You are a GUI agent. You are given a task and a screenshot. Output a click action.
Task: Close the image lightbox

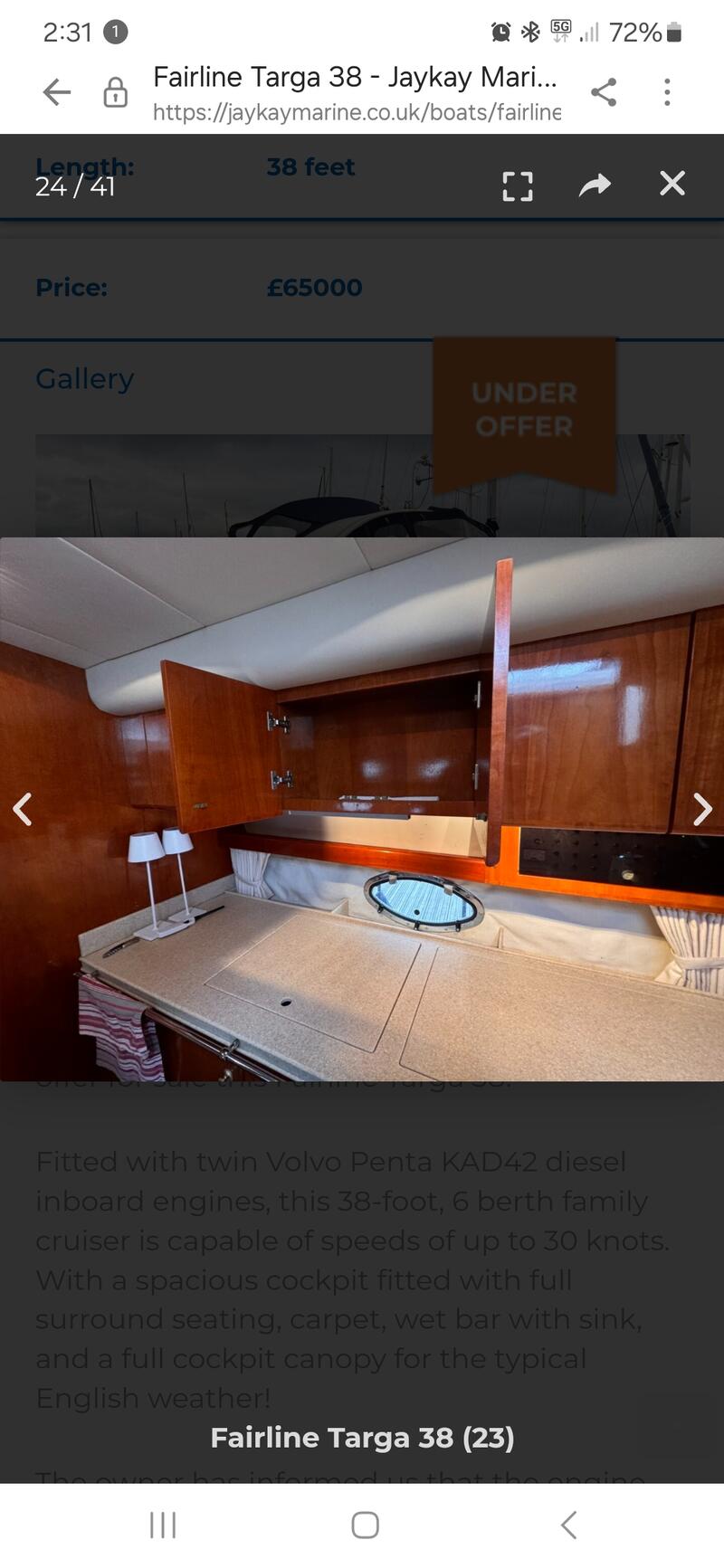pos(672,184)
